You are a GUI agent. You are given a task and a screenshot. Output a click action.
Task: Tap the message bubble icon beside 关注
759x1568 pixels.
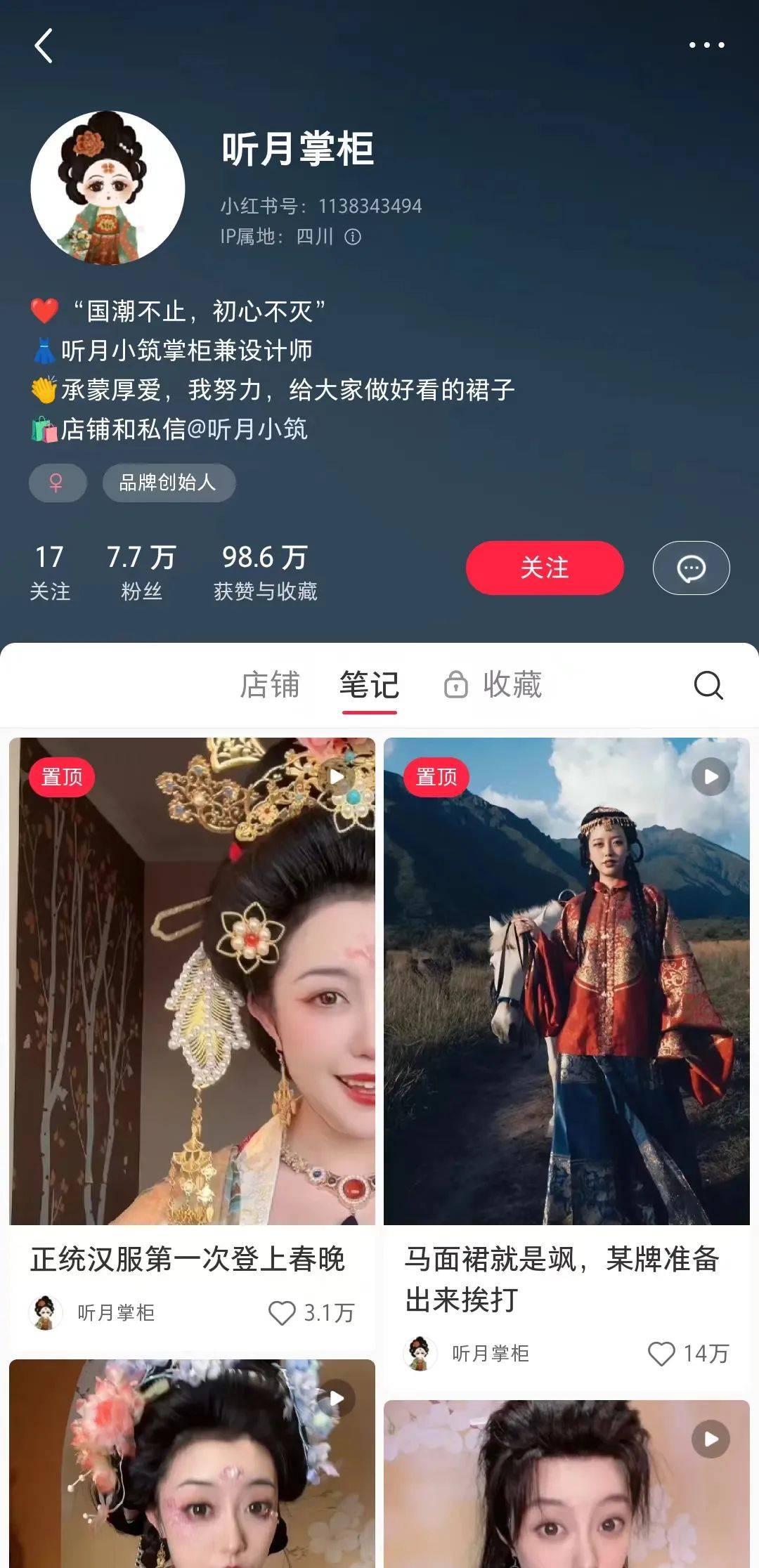point(692,568)
